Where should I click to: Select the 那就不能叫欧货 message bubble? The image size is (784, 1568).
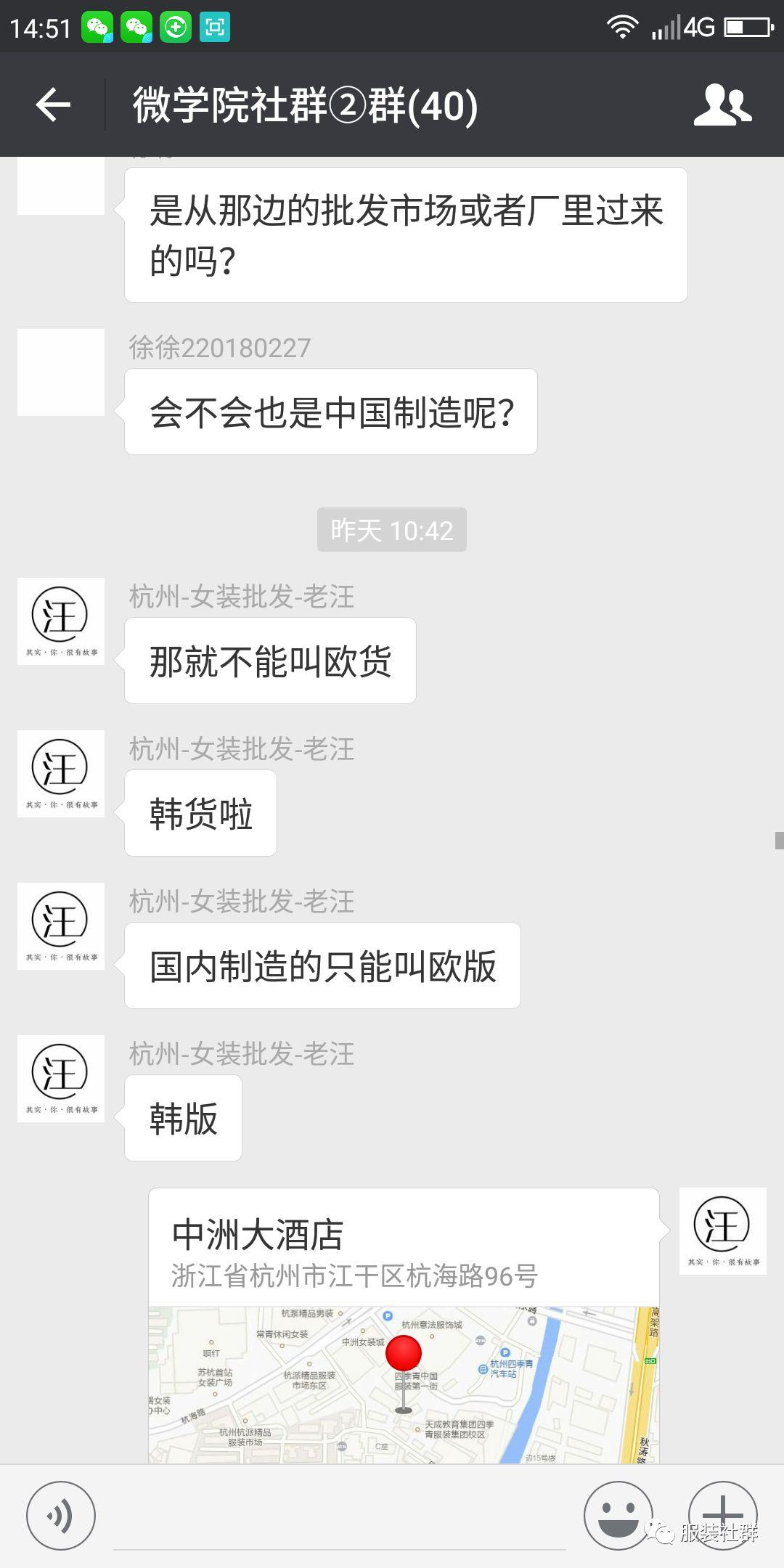(270, 660)
